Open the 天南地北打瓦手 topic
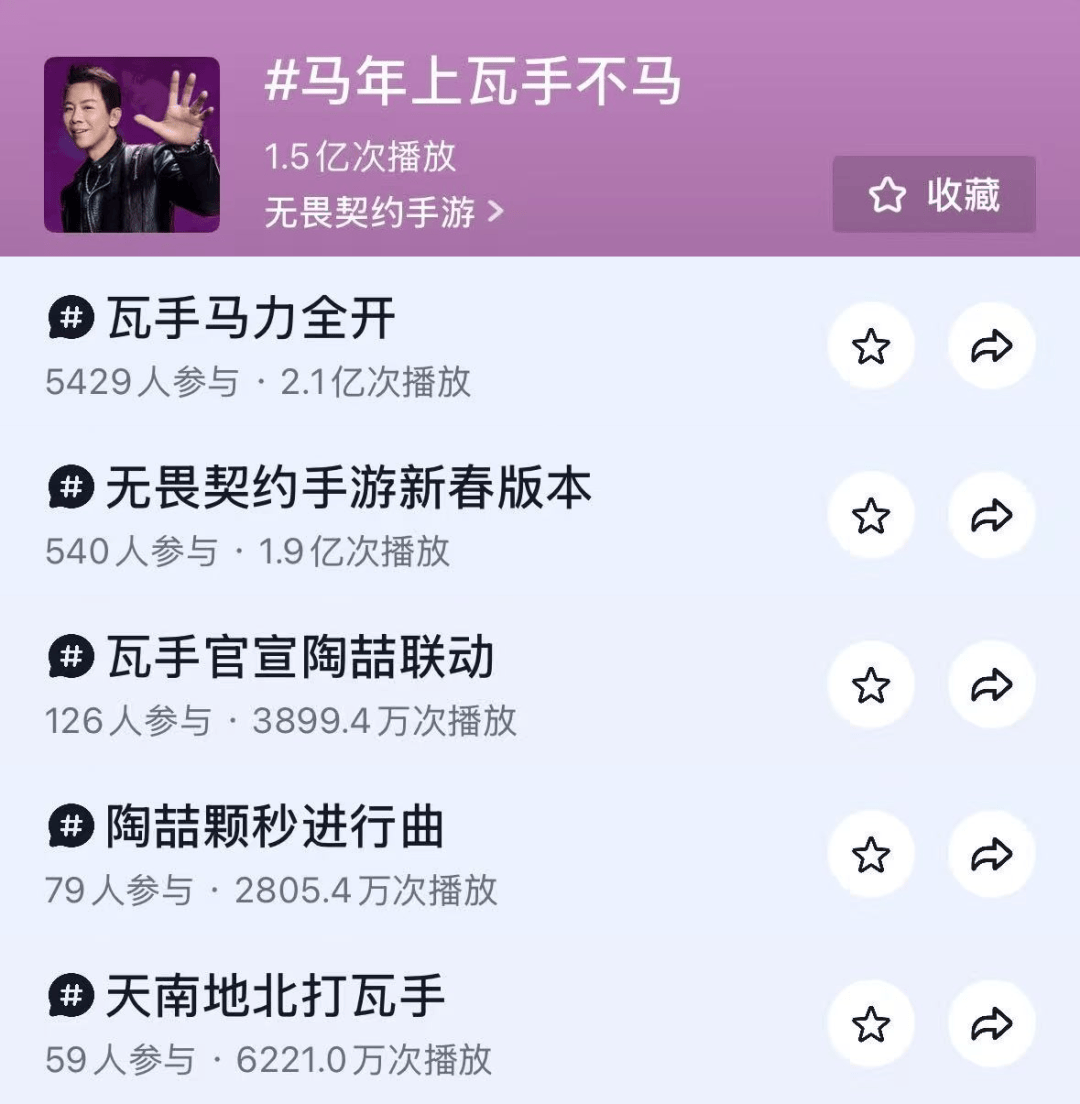 [275, 998]
